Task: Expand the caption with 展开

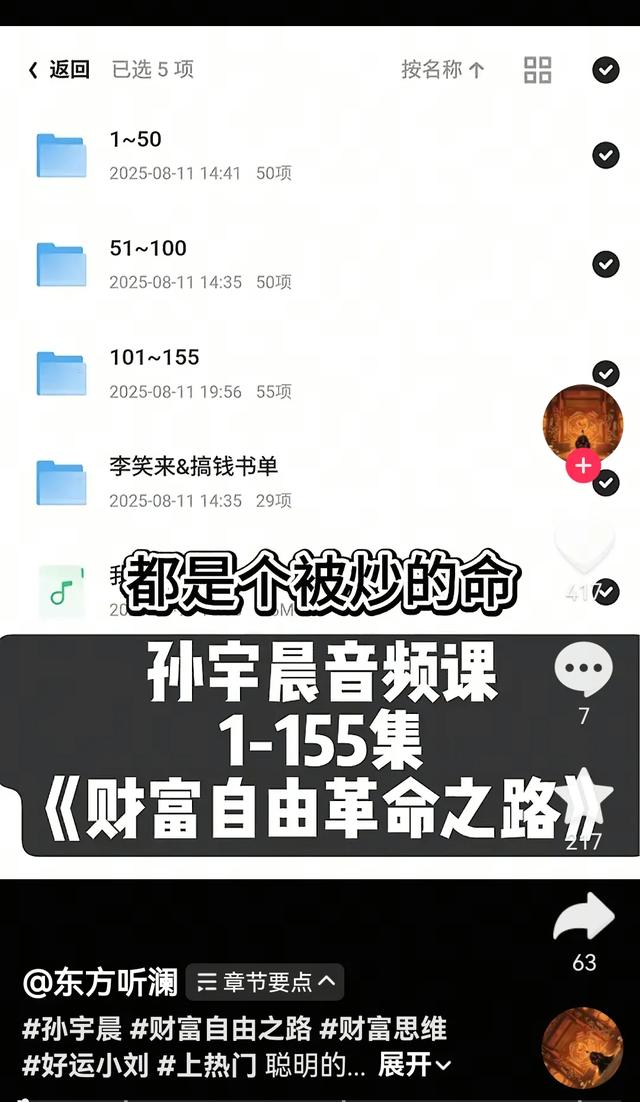Action: tap(414, 1065)
